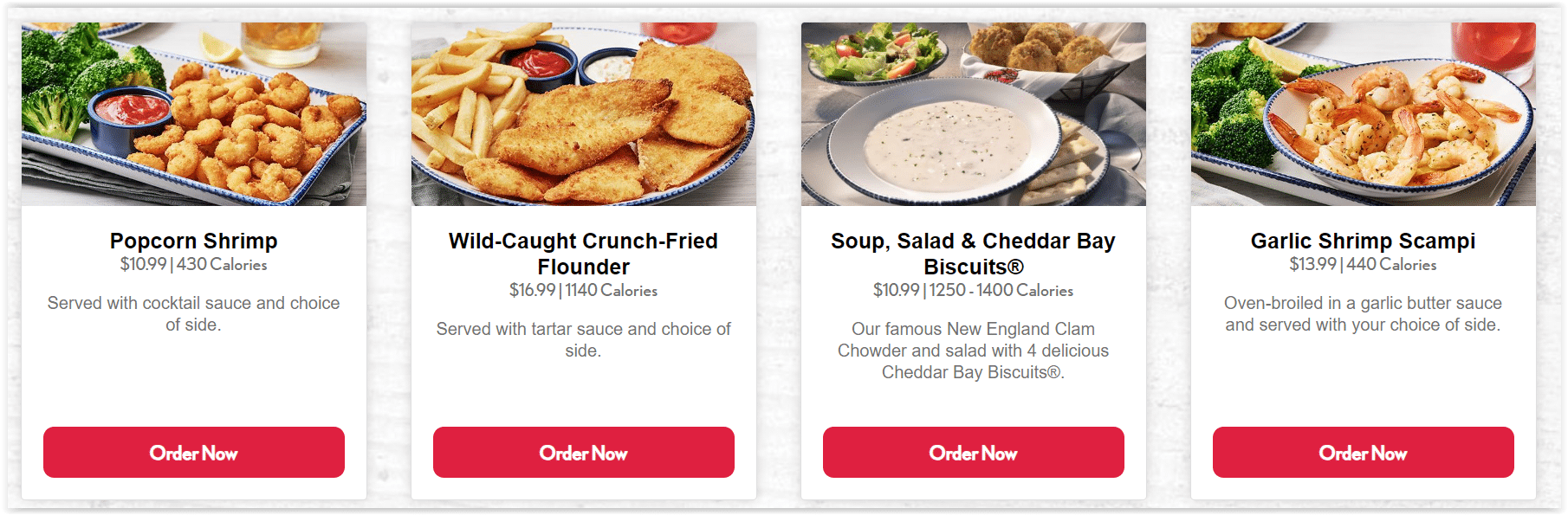Order the Wild-Caught Crunch-Fried Flounder

(583, 452)
